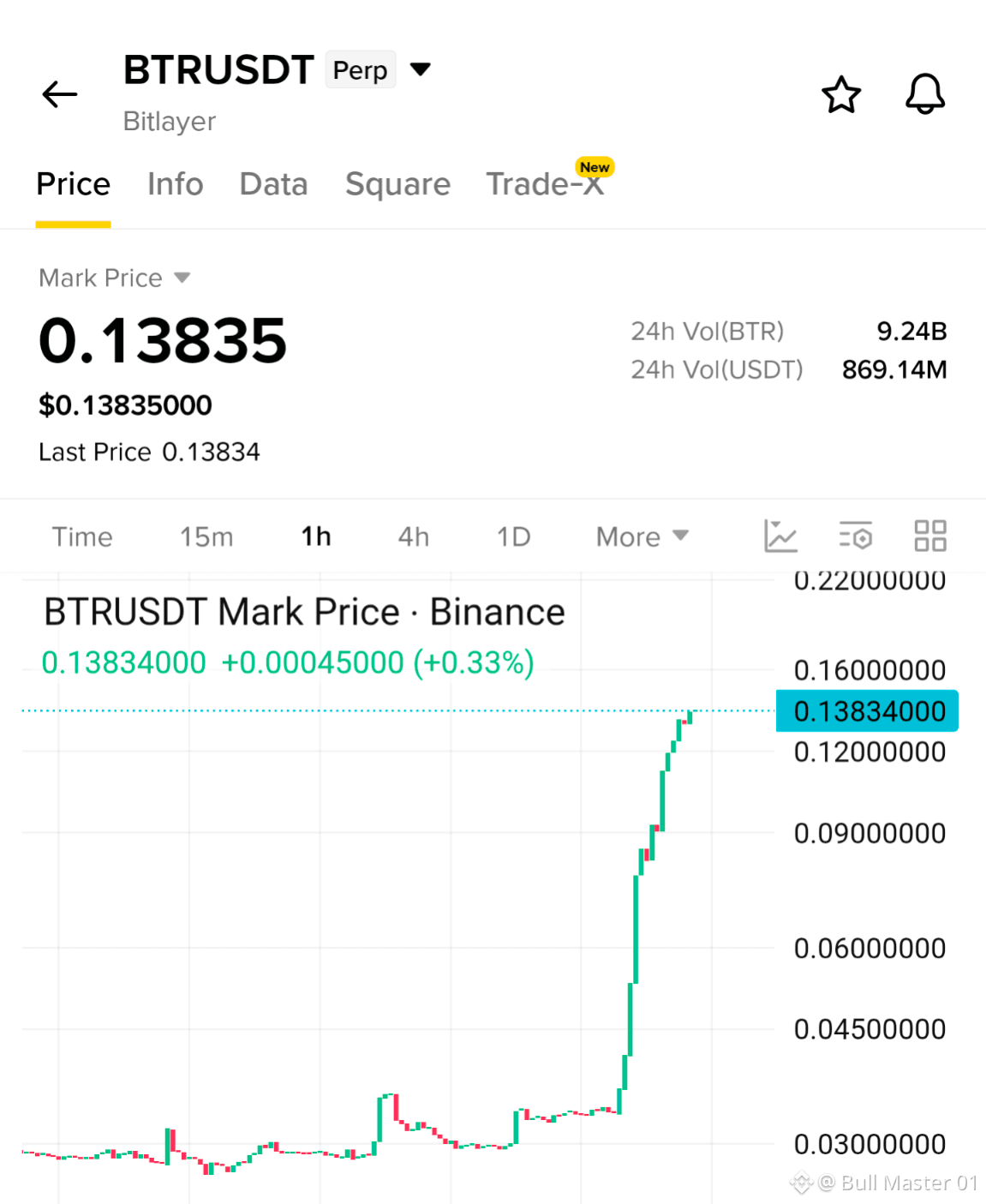986x1204 pixels.
Task: Open the chart grid layout icon
Action: pyautogui.click(x=930, y=536)
